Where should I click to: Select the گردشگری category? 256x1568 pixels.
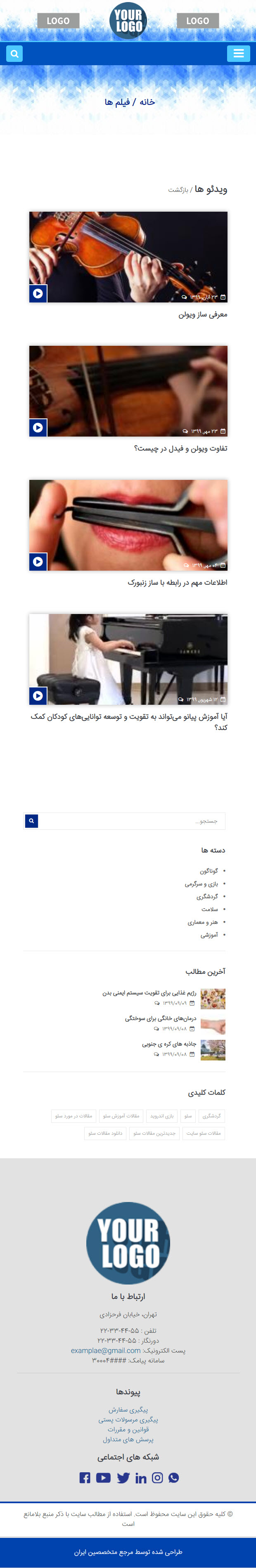tap(206, 897)
